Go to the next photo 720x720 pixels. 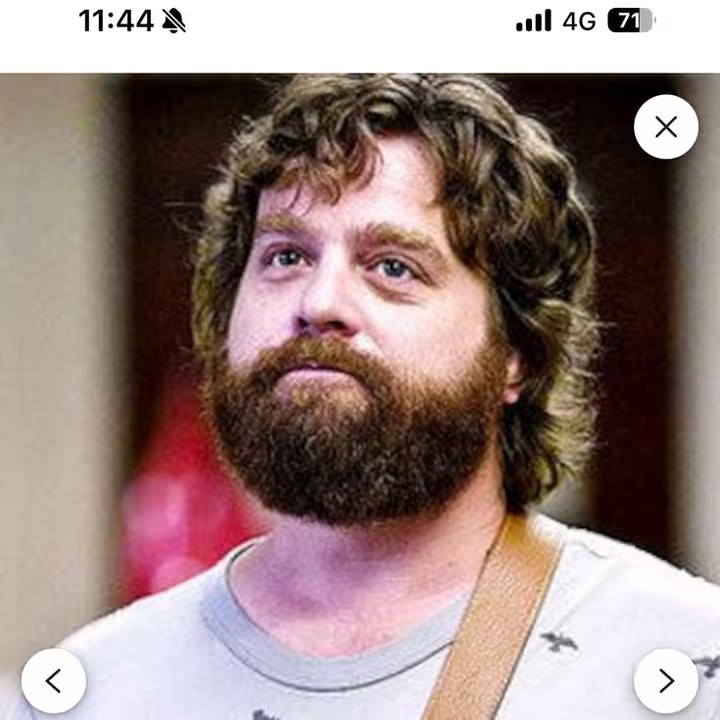[x=666, y=681]
